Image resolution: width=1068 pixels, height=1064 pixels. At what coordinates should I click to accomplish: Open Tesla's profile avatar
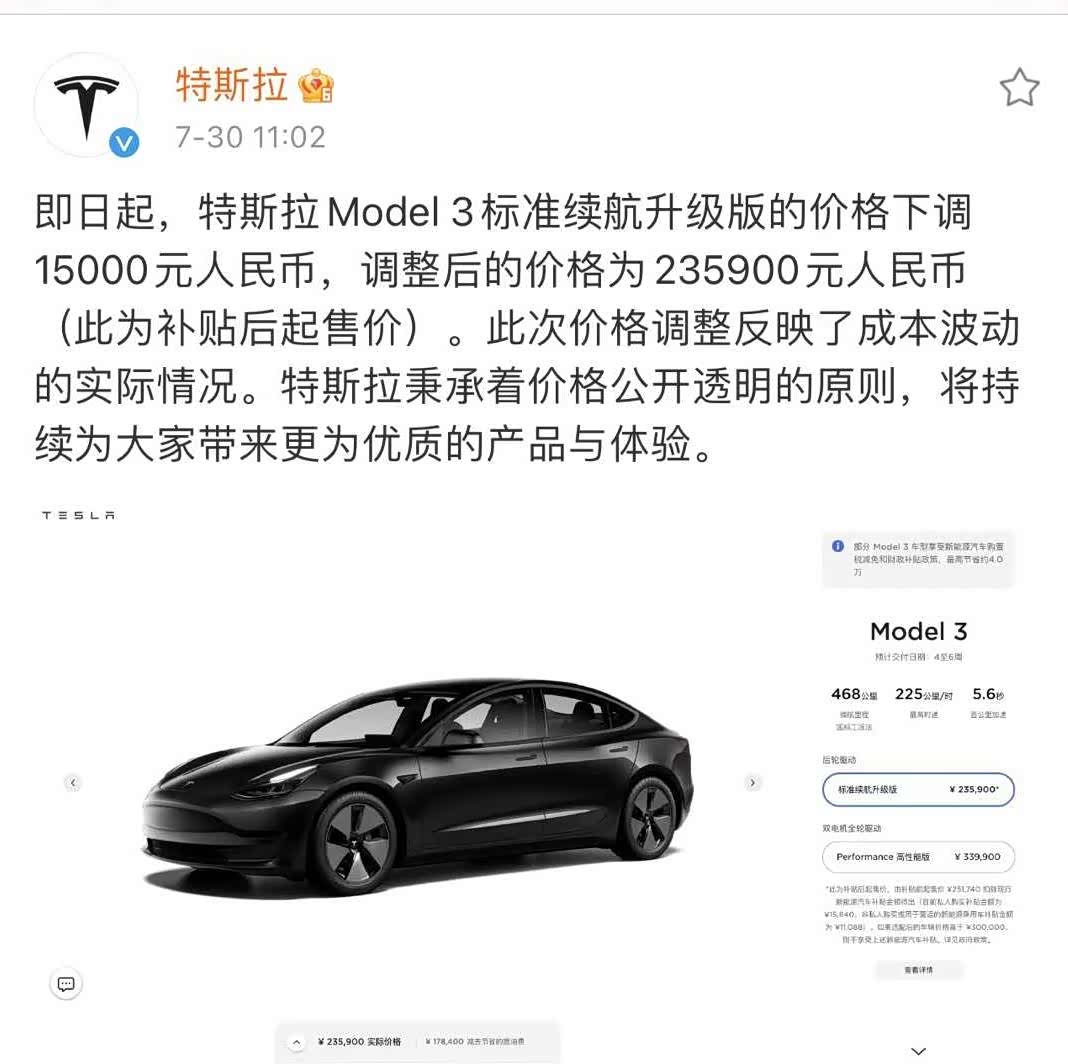pos(86,104)
